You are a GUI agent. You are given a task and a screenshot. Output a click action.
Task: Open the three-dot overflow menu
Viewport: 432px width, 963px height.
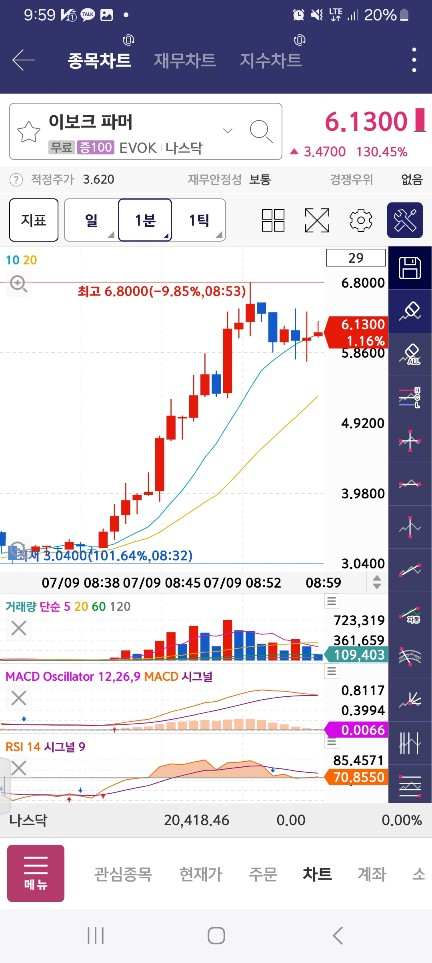pyautogui.click(x=414, y=60)
